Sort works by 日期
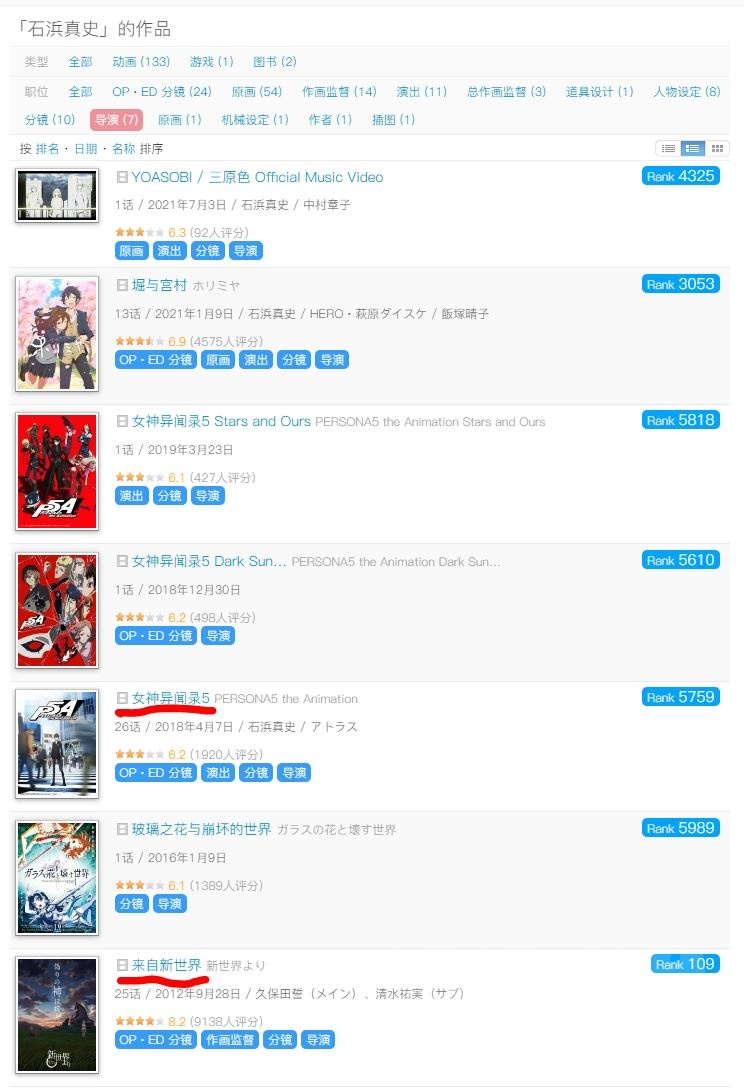Image resolution: width=744 pixels, height=1092 pixels. [86, 149]
